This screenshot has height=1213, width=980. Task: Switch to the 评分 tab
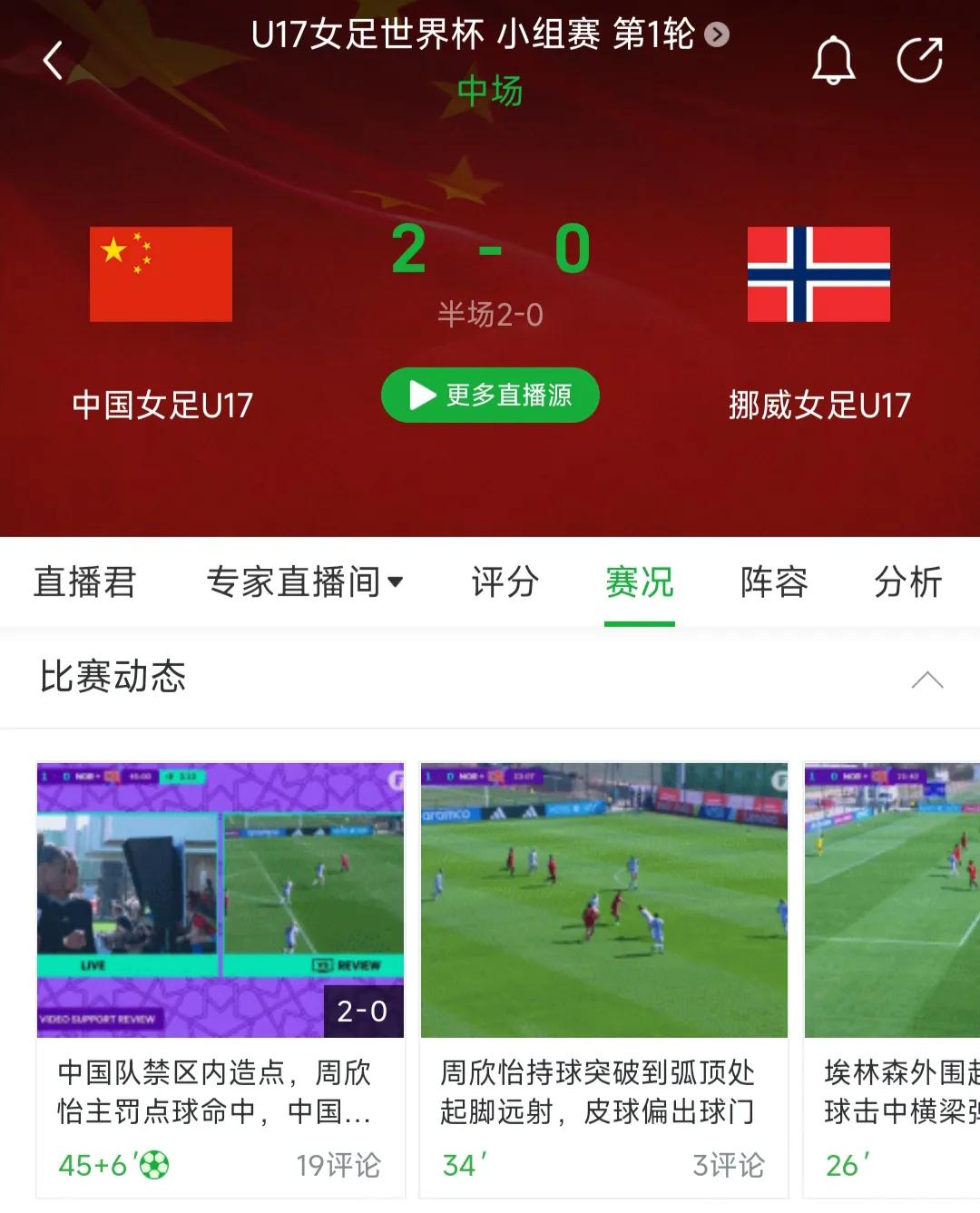click(x=505, y=582)
